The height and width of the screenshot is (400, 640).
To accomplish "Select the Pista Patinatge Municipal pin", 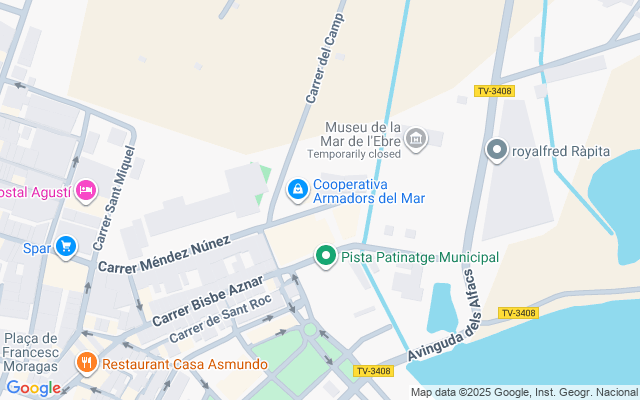I will click(x=325, y=257).
